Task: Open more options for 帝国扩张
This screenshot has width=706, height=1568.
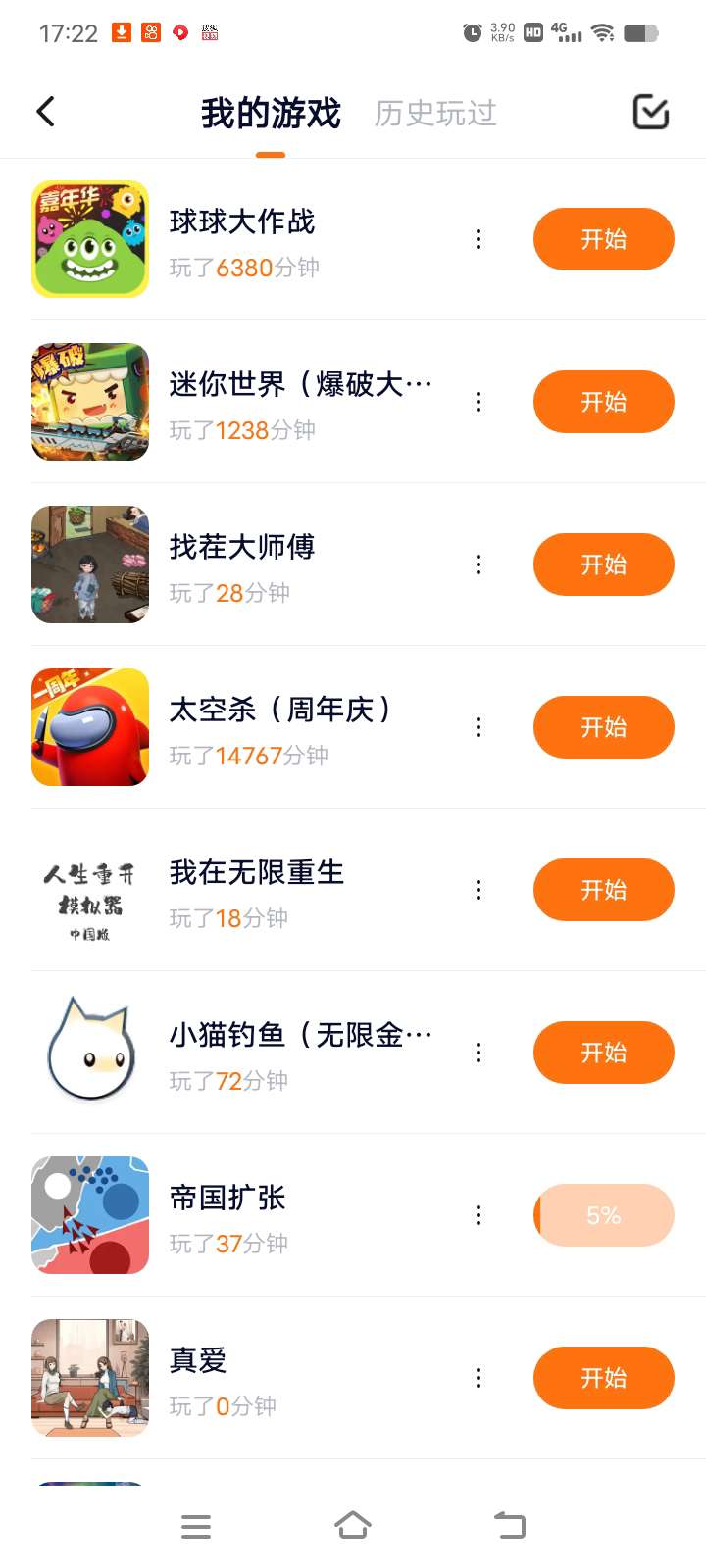Action: click(x=479, y=1215)
